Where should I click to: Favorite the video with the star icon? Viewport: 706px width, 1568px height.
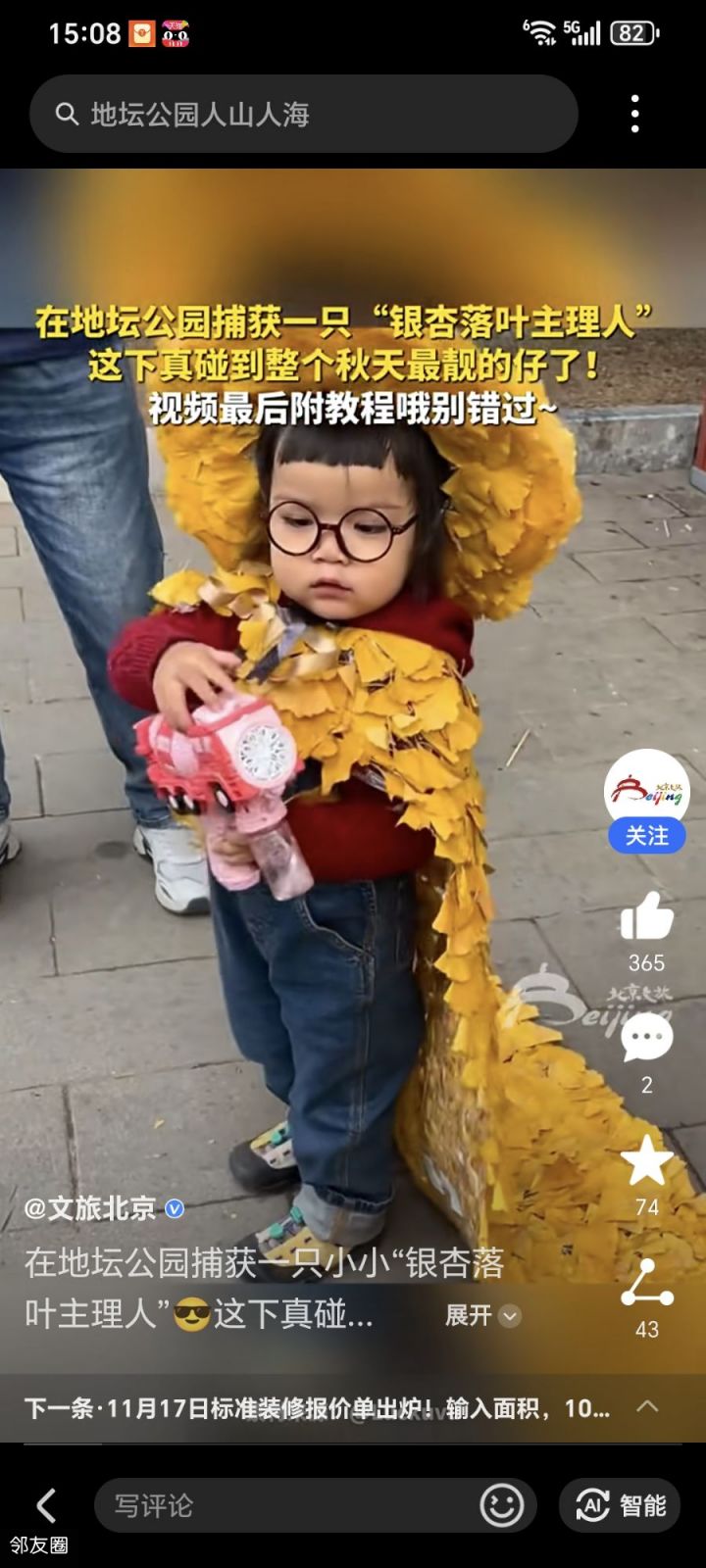[646, 1161]
